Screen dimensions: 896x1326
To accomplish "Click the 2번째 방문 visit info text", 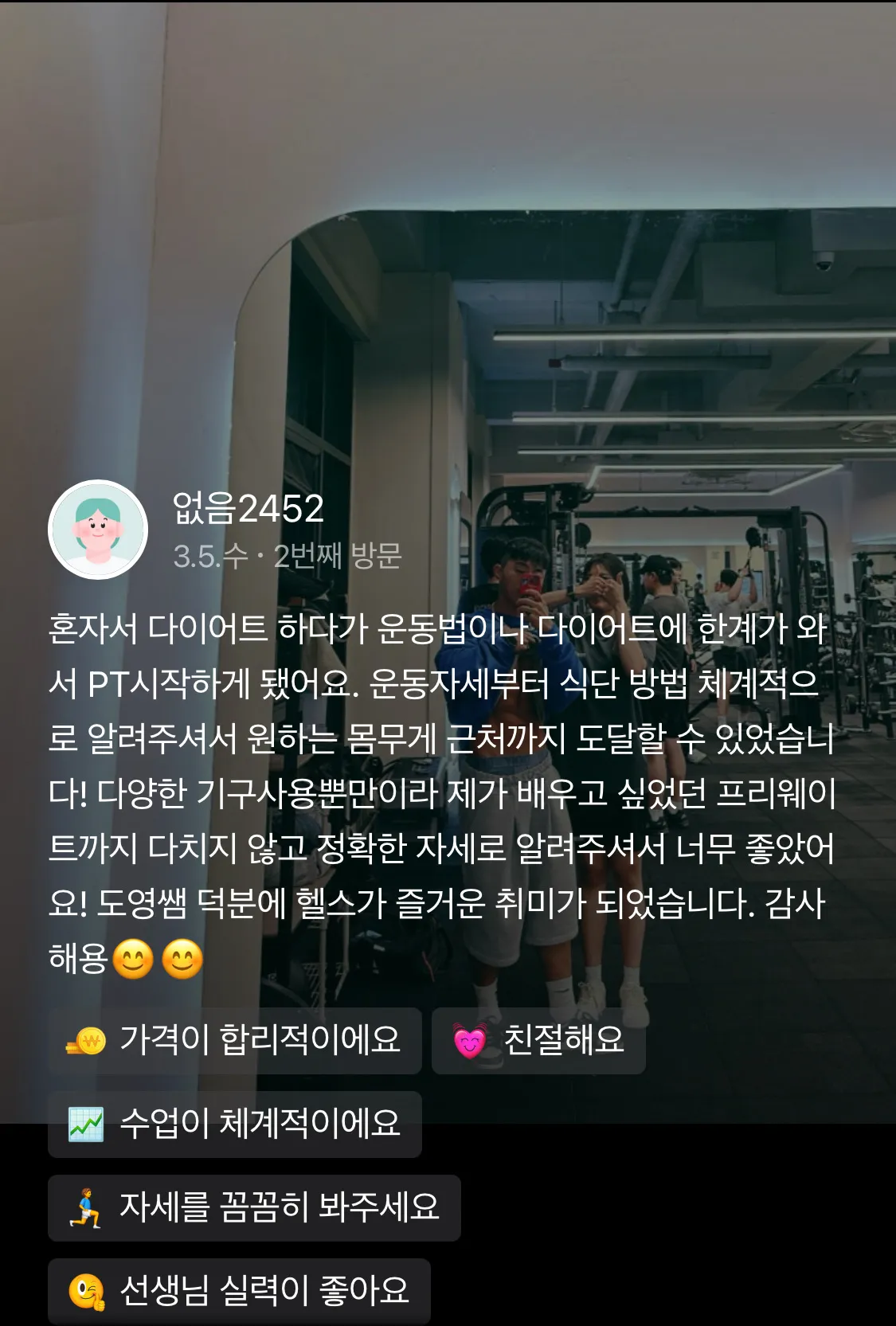I will pos(341,557).
